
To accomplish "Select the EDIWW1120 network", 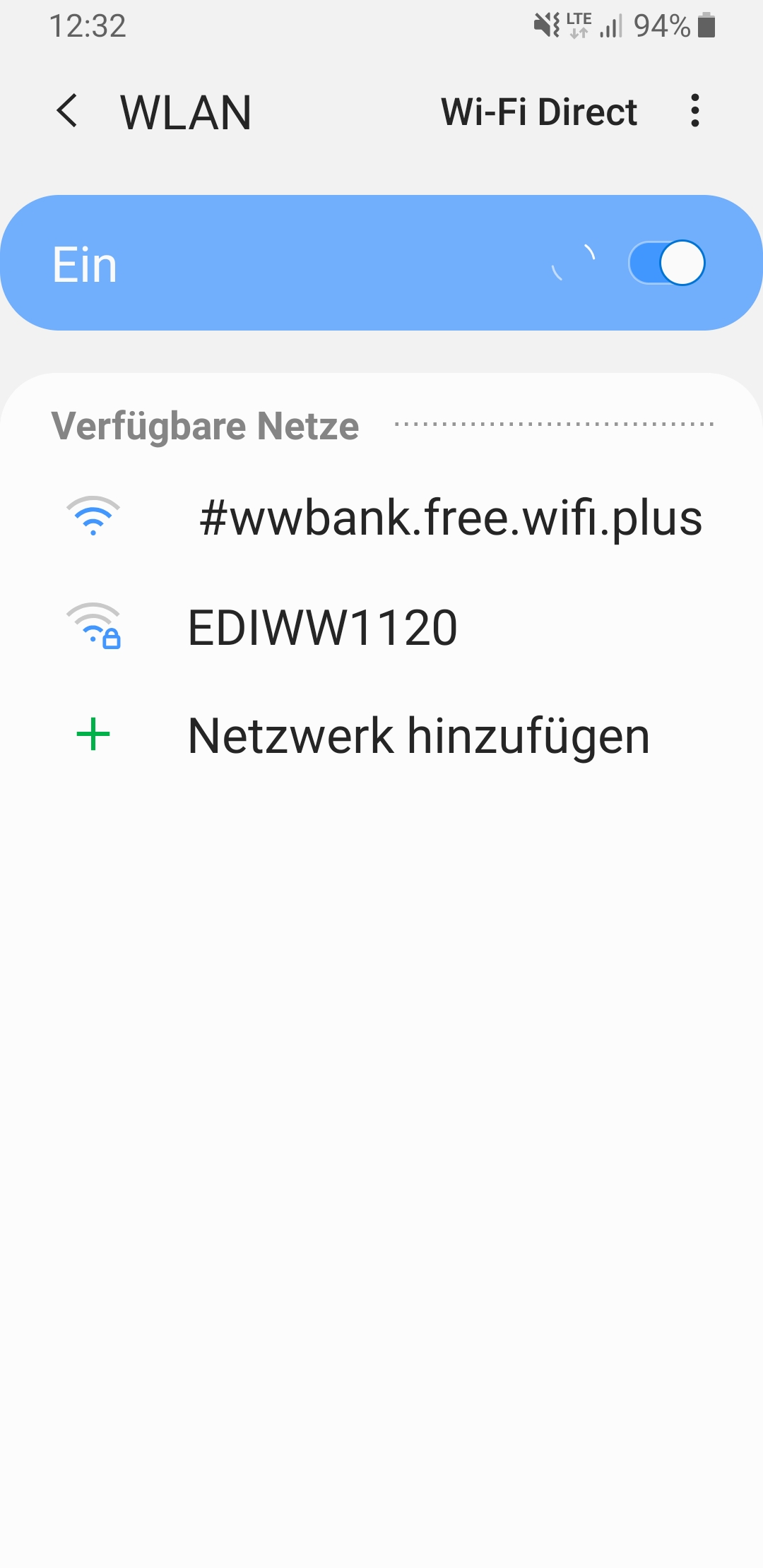I will pos(381,627).
